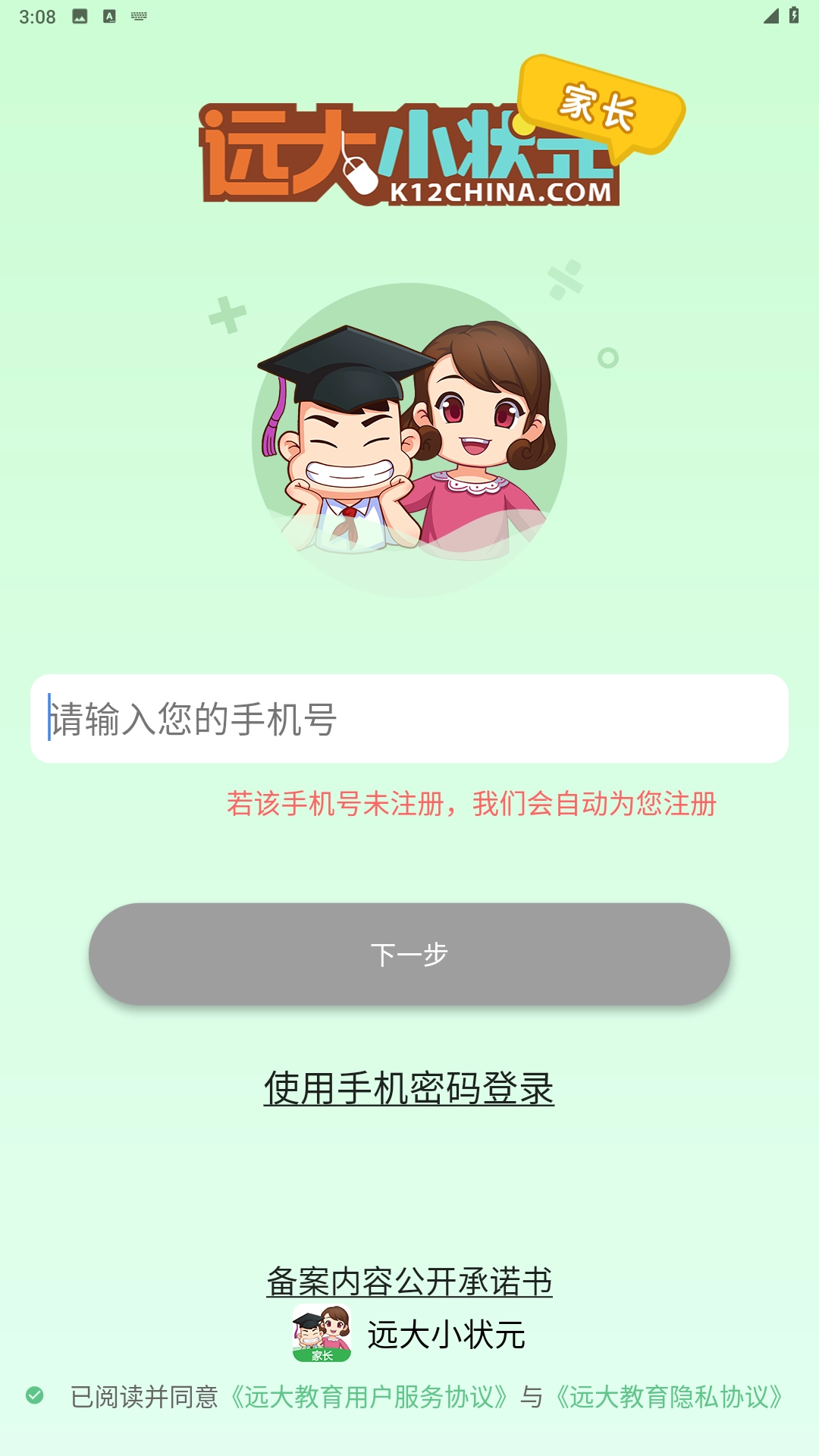819x1456 pixels.
Task: Open the keyboard icon in the status bar
Action: pyautogui.click(x=139, y=15)
